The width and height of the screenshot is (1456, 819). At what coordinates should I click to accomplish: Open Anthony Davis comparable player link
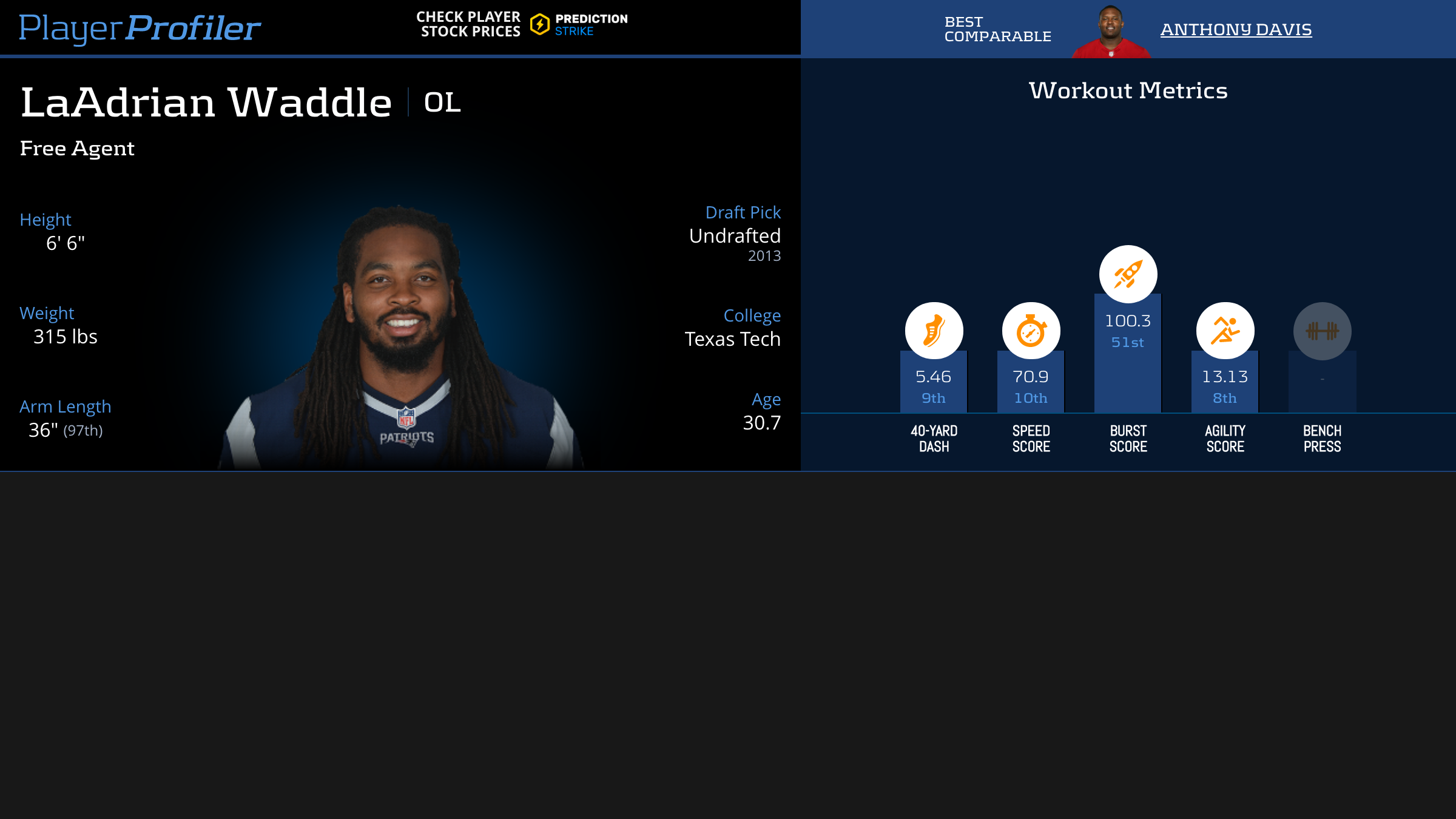coord(1236,29)
